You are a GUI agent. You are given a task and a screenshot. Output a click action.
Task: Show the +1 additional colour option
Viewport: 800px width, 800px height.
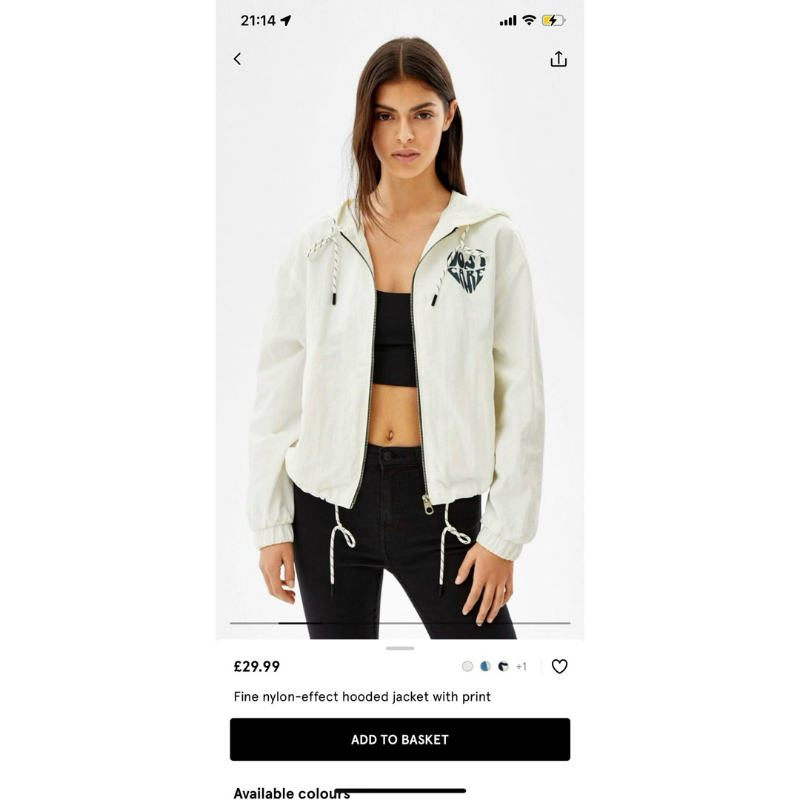521,666
